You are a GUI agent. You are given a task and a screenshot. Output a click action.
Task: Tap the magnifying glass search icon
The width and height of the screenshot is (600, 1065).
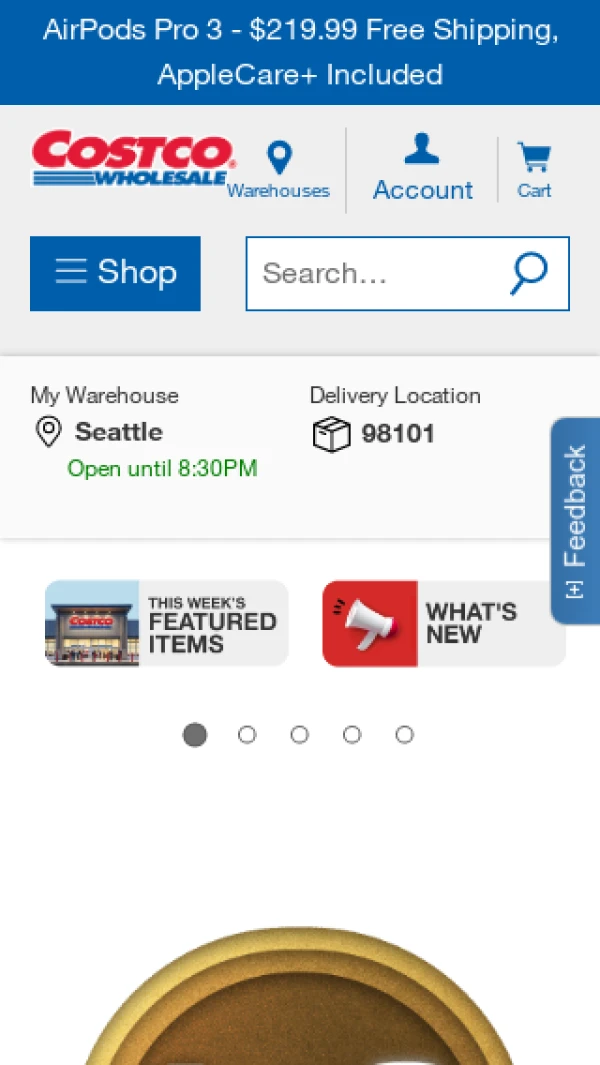[x=529, y=272]
